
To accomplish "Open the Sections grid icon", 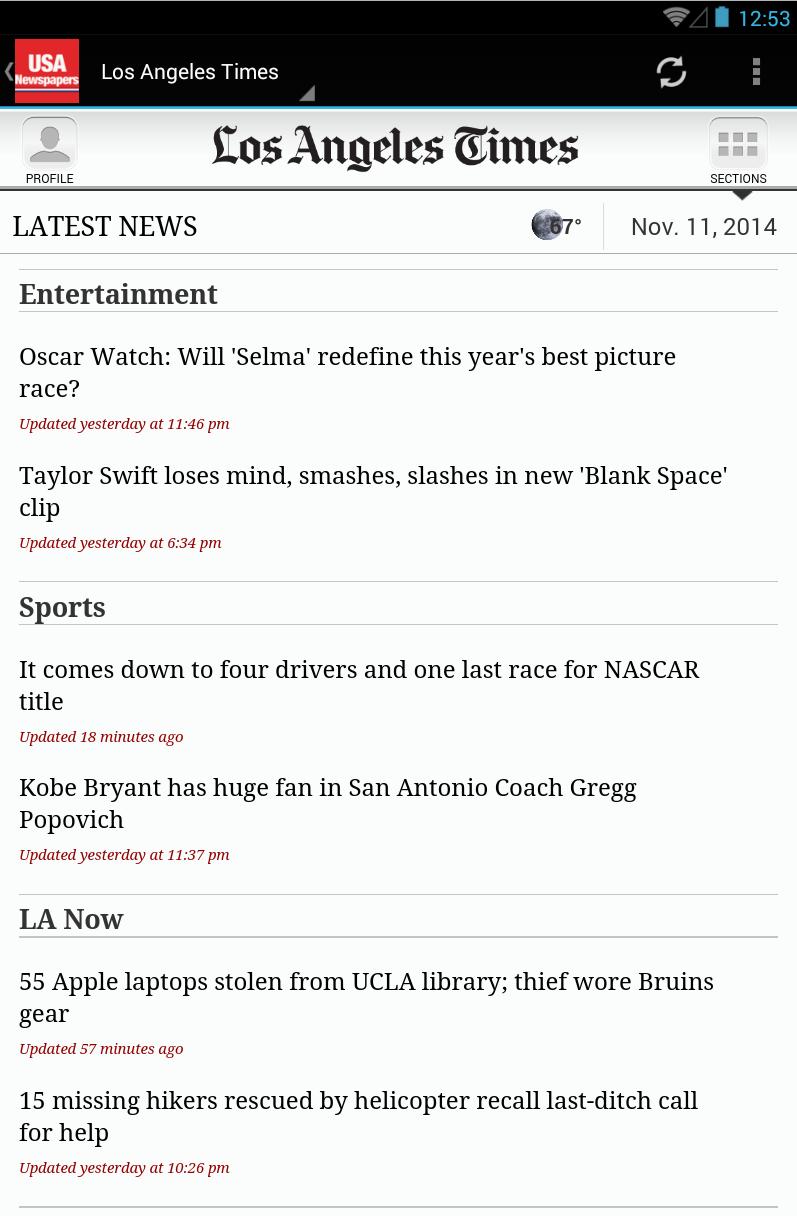I will pos(738,143).
